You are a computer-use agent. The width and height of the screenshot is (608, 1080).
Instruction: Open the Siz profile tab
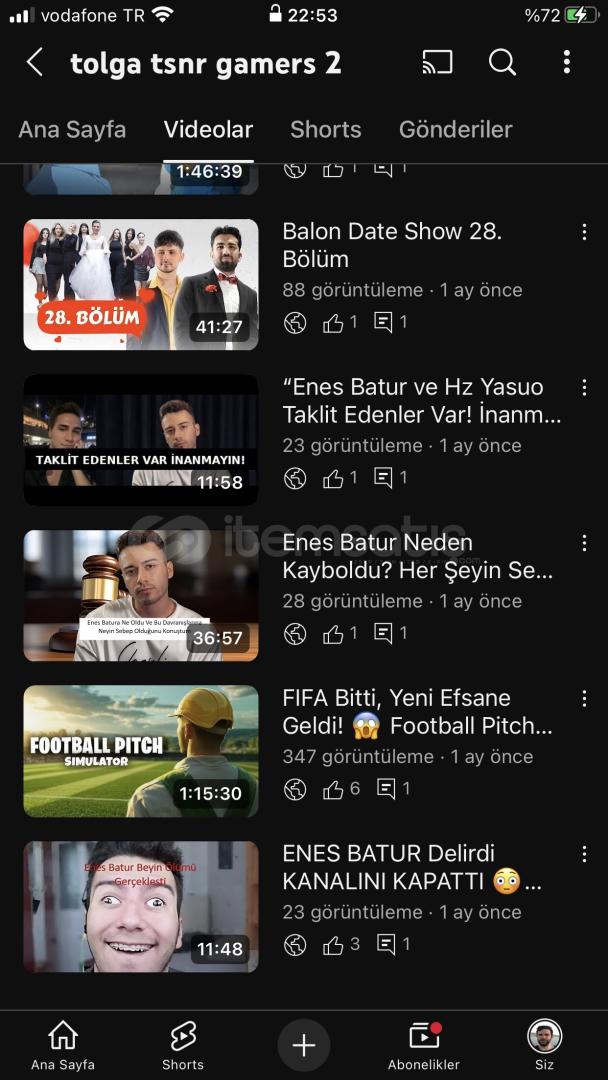[x=544, y=1045]
